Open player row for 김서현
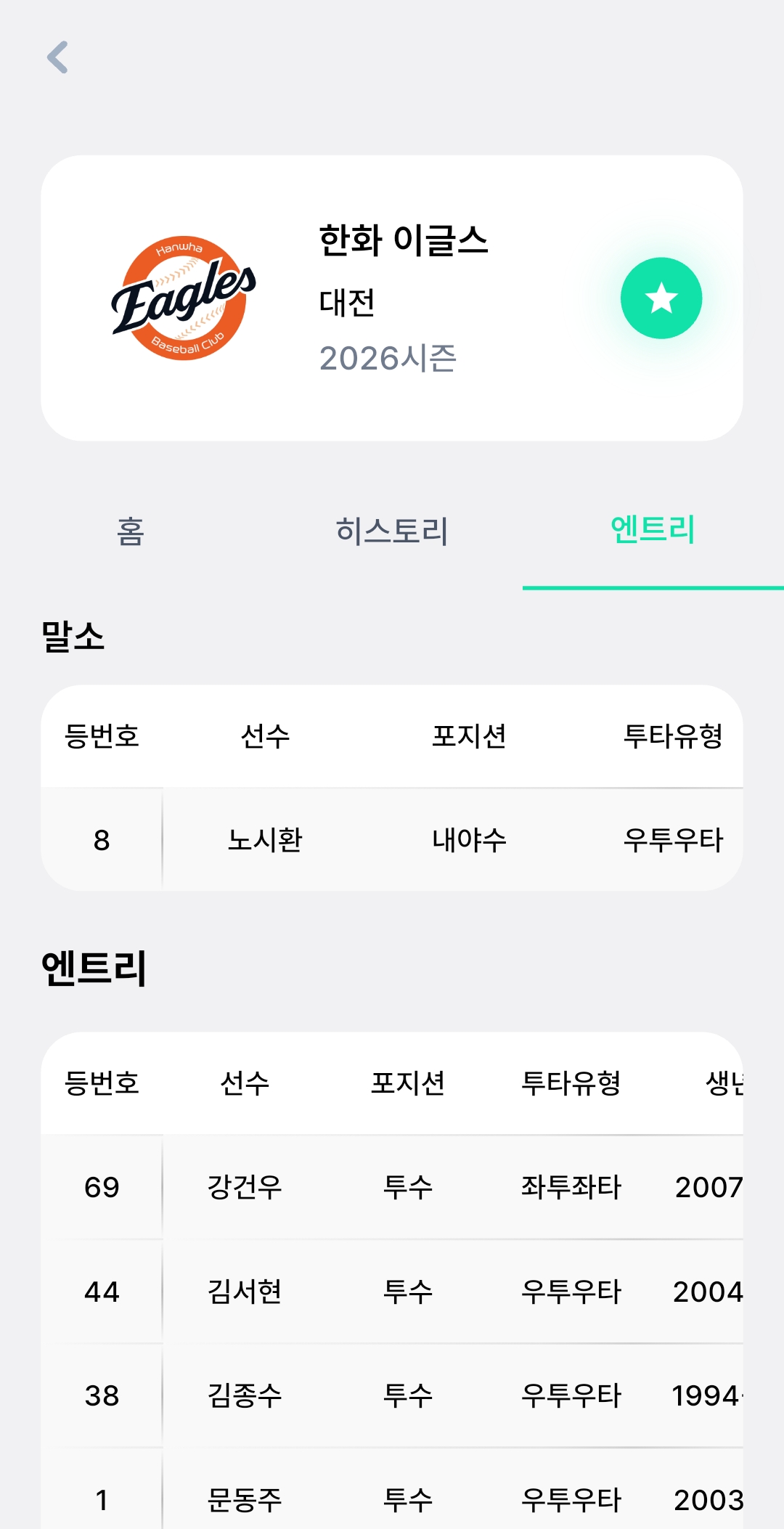The image size is (784, 1529). (x=245, y=1292)
